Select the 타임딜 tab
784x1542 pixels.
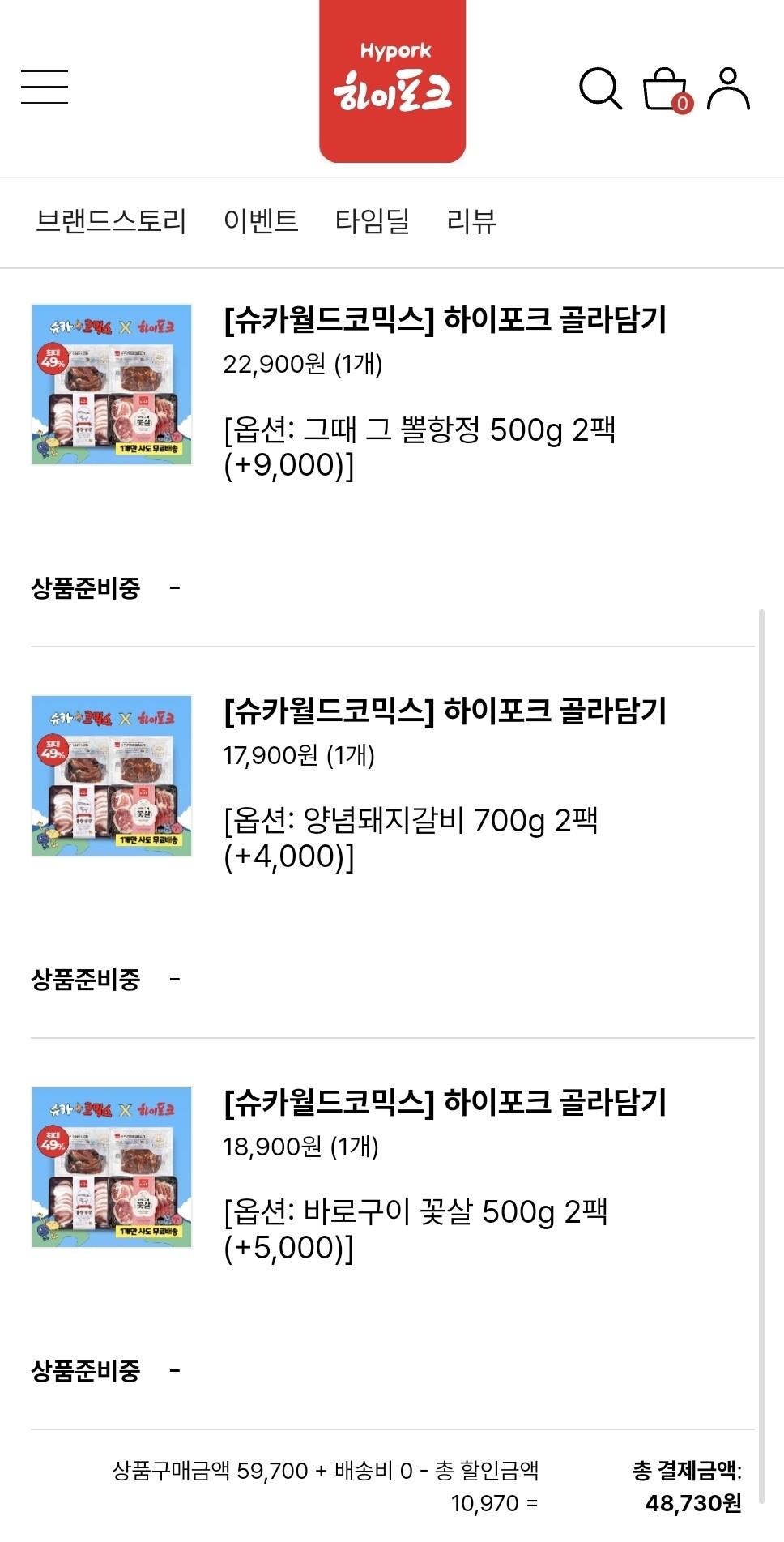(373, 220)
